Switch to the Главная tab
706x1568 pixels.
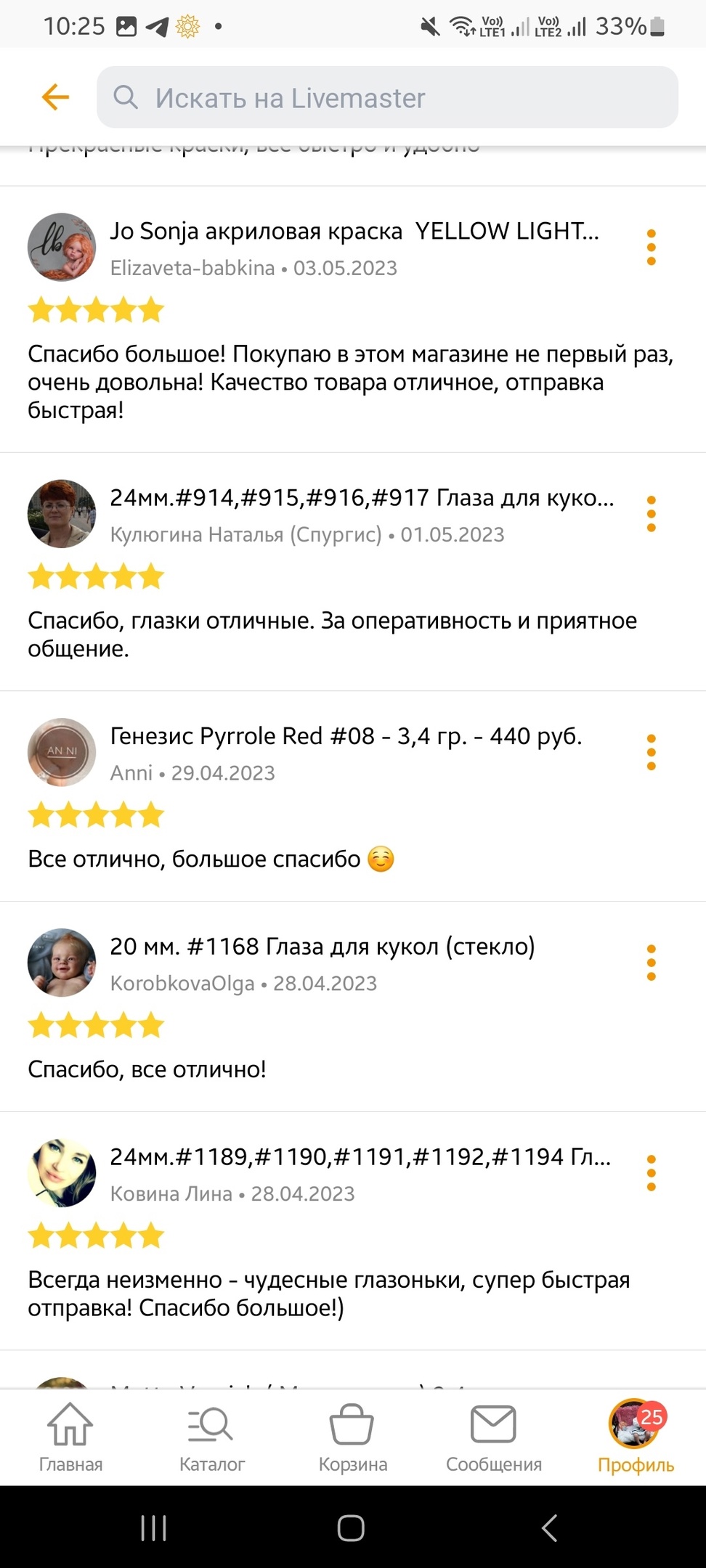(70, 1437)
